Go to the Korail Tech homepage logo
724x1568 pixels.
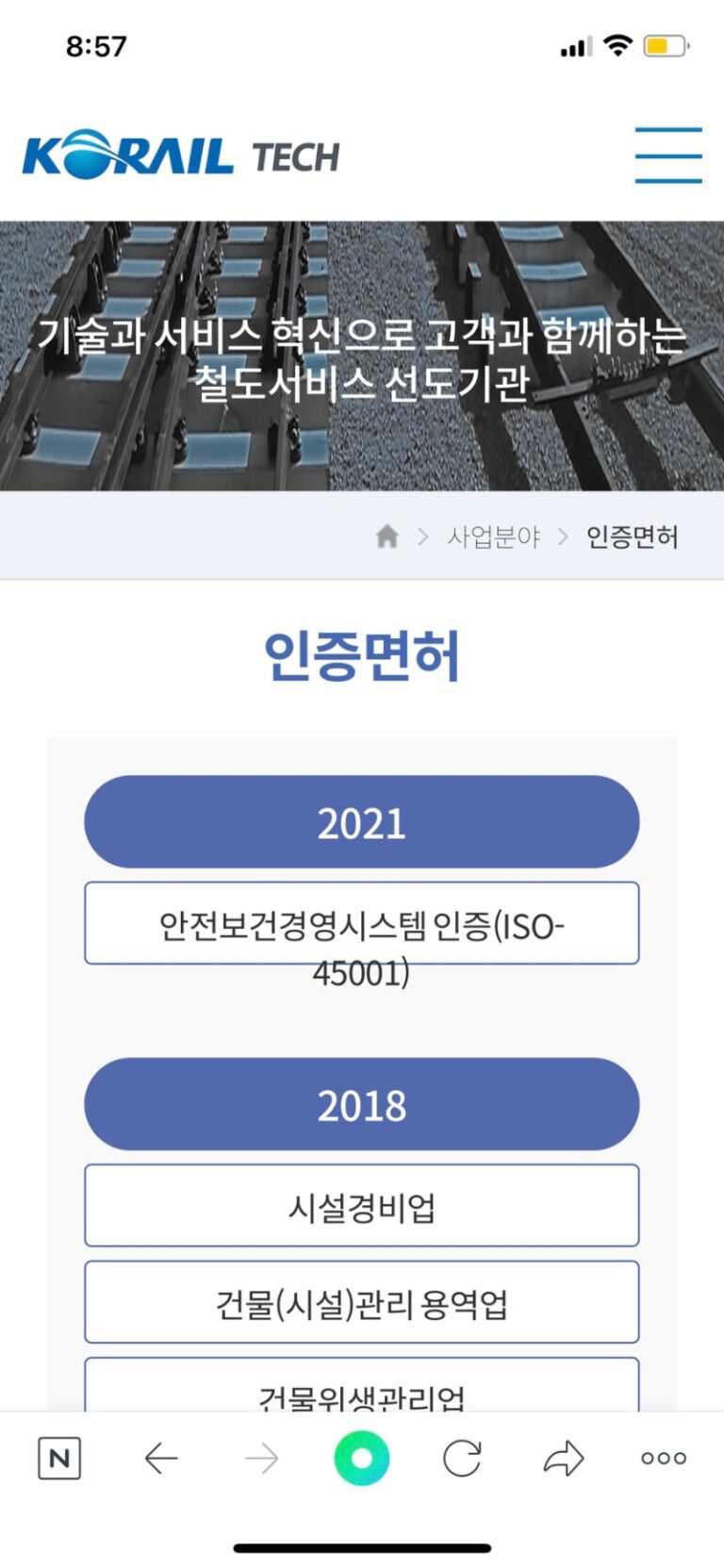tap(181, 156)
